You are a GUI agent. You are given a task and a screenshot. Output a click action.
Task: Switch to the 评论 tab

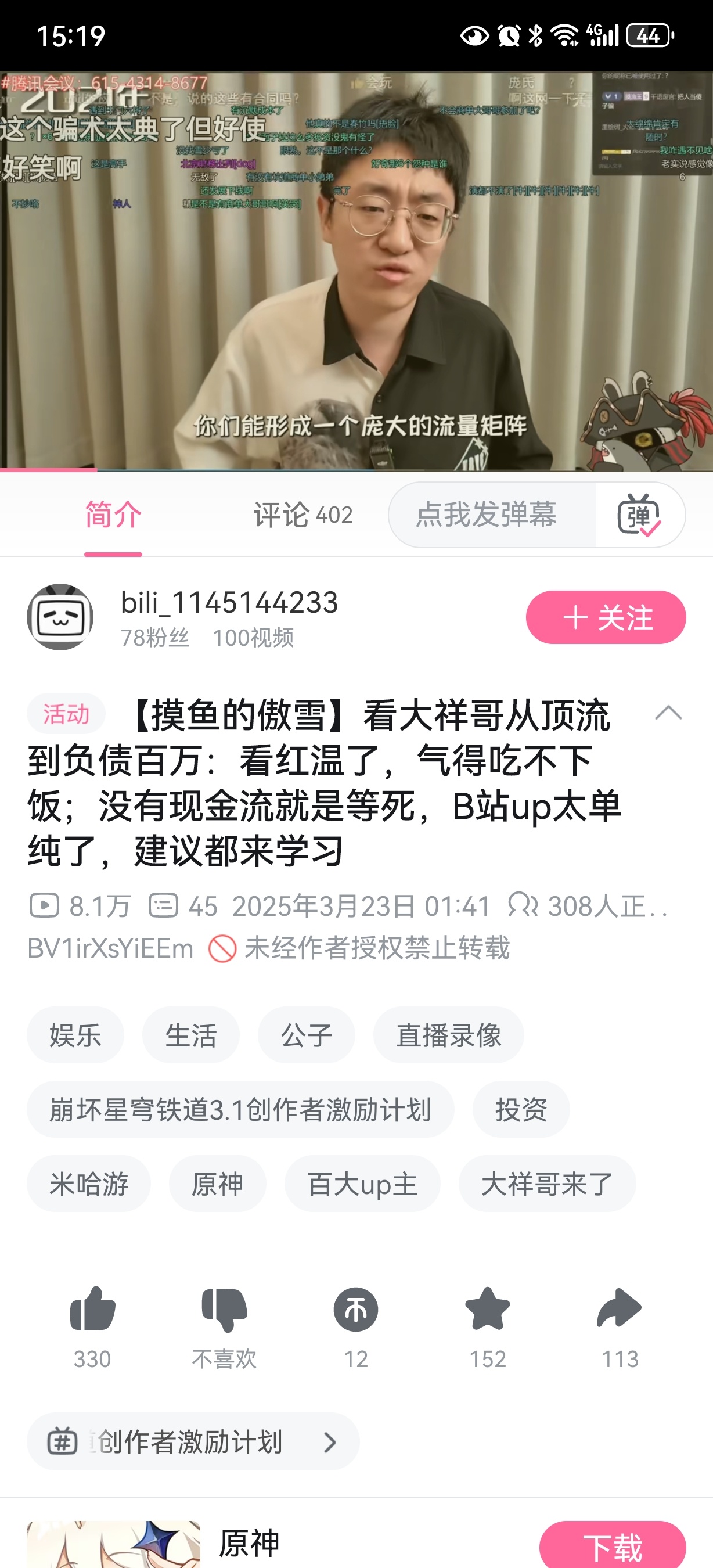click(x=303, y=515)
